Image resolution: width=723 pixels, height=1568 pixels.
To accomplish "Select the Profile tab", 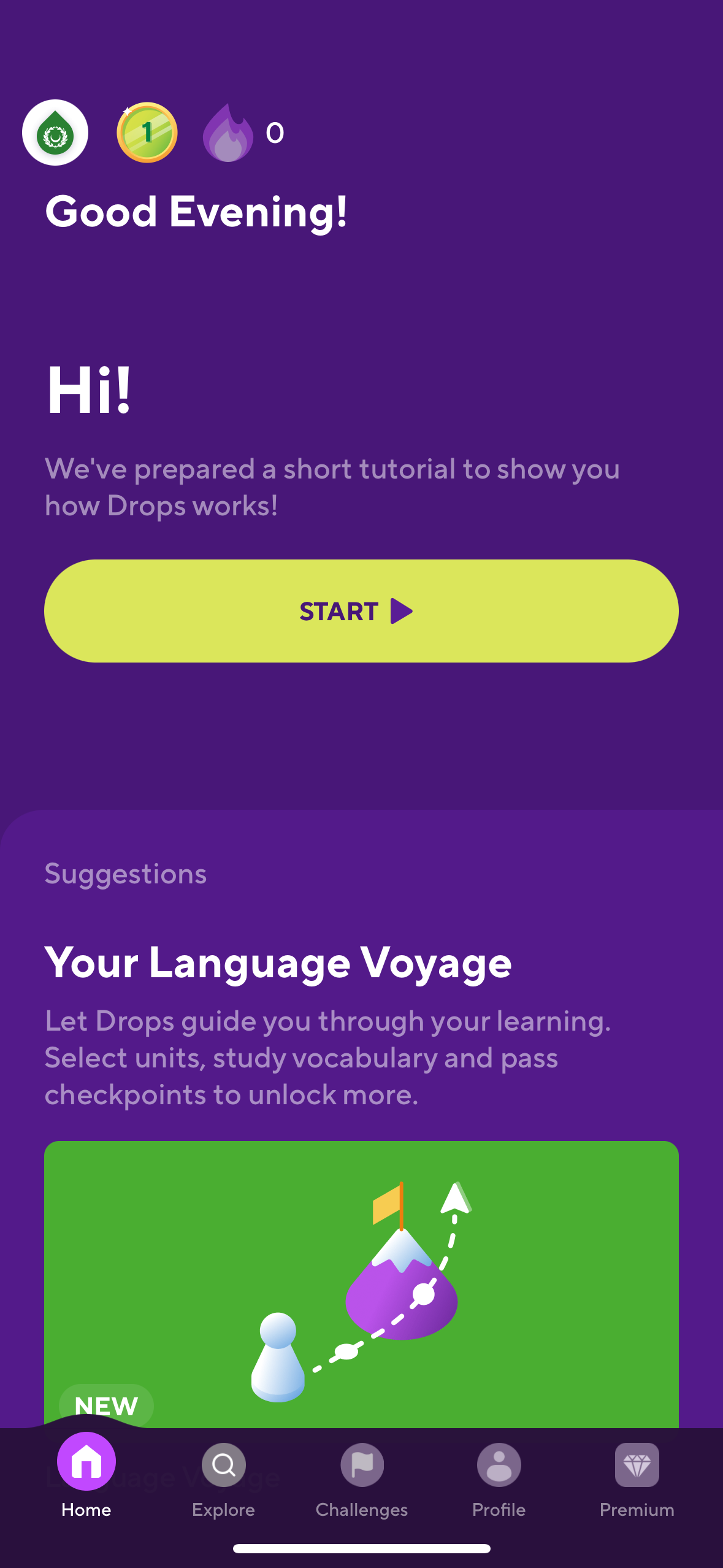I will point(499,1478).
